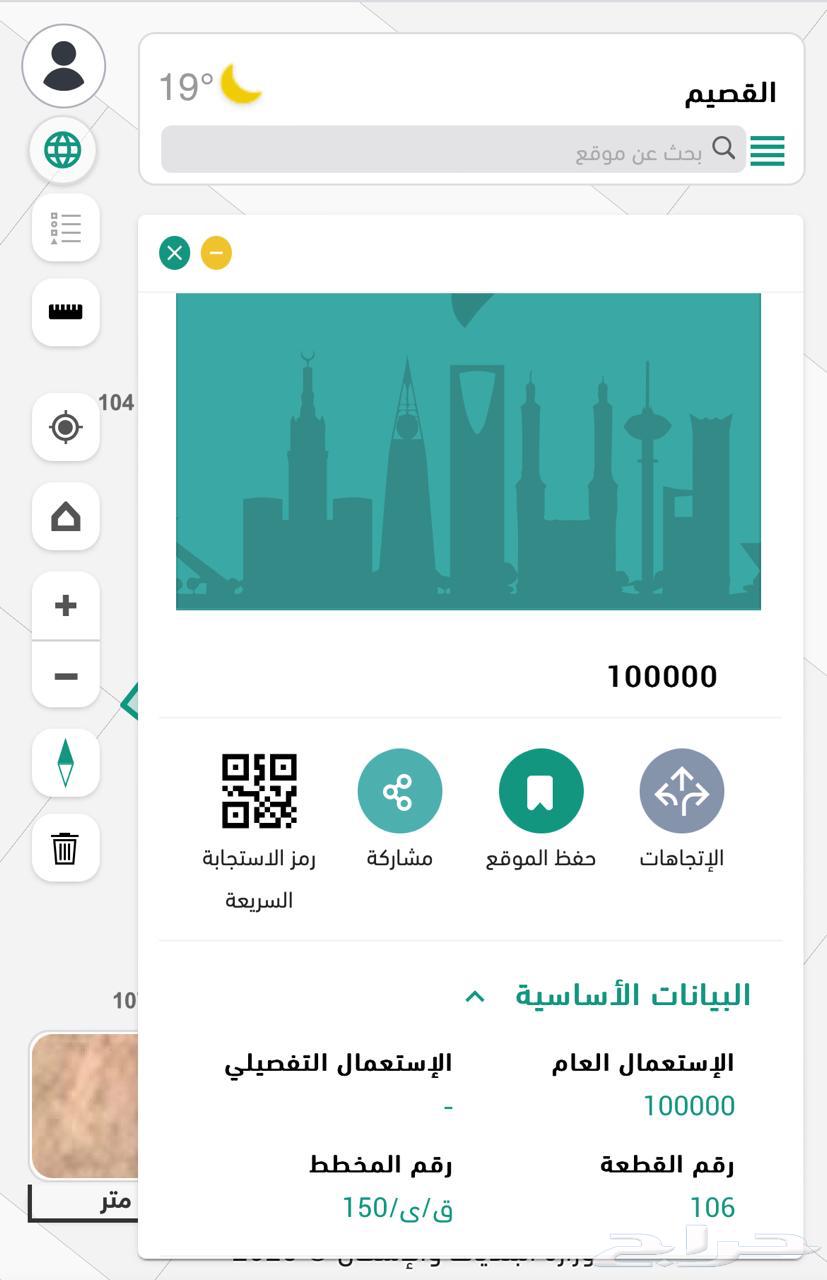This screenshot has height=1280, width=827.
Task: Reset map orientation with the compass
Action: [x=65, y=762]
